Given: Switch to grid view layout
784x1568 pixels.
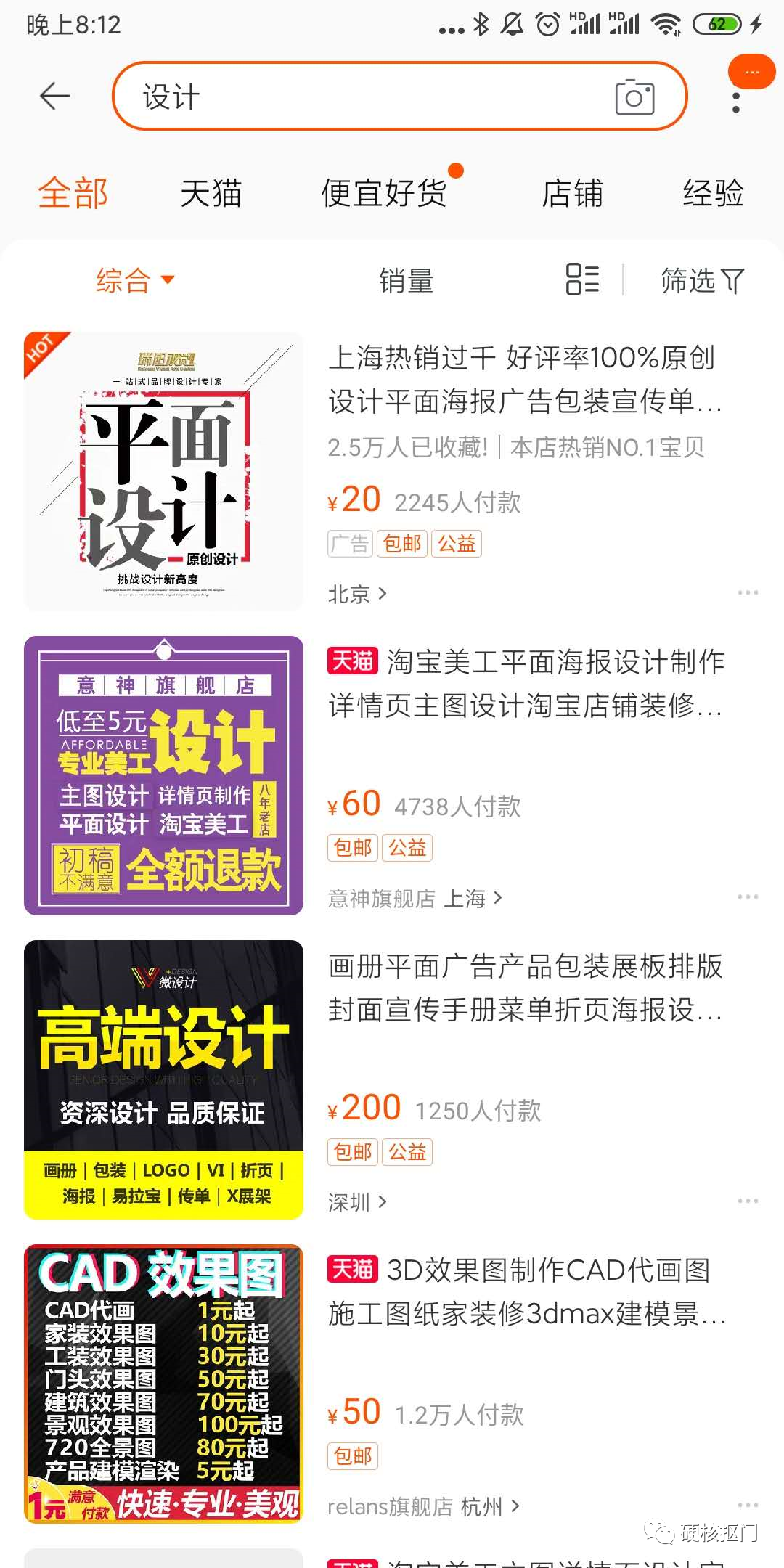Looking at the screenshot, I should coord(581,279).
